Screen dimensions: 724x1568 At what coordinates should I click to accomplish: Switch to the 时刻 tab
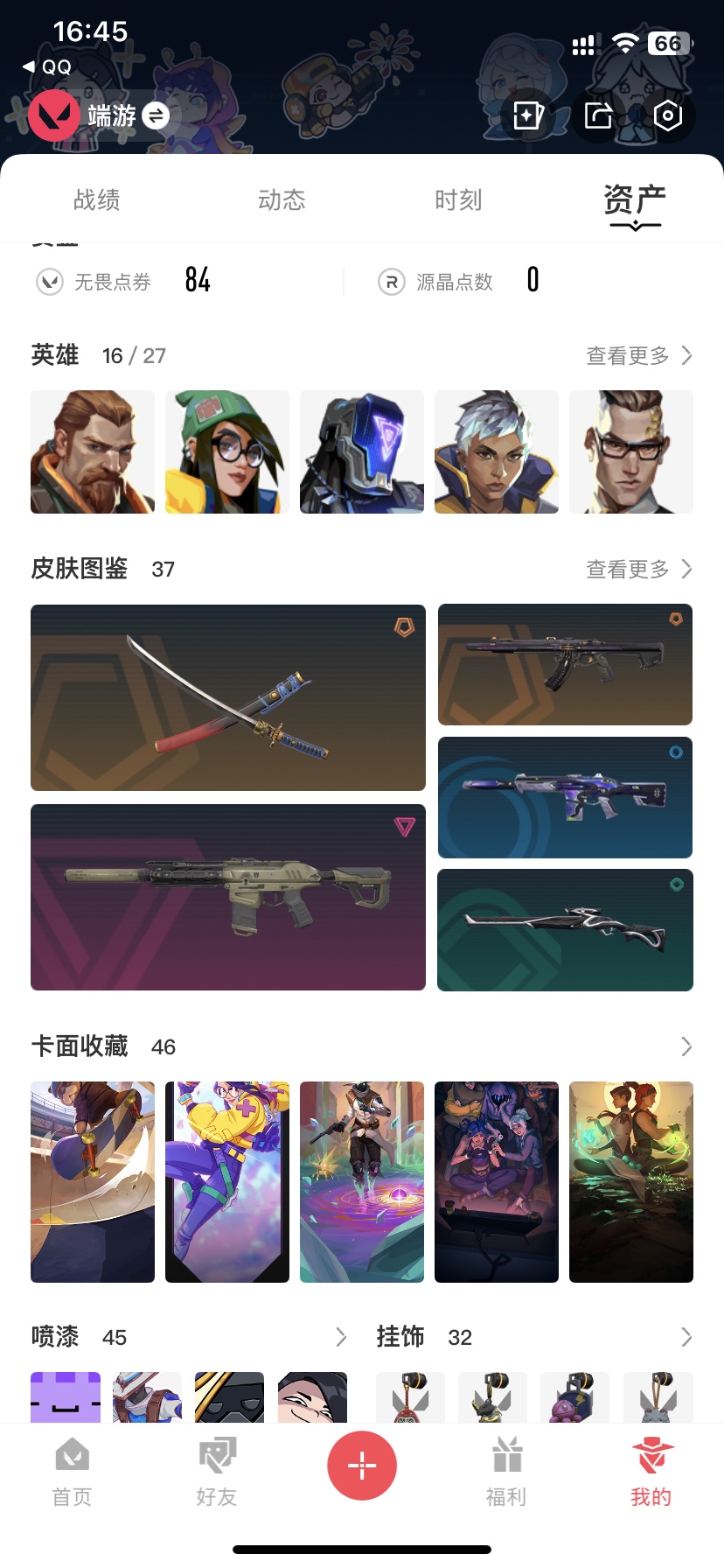coord(458,200)
